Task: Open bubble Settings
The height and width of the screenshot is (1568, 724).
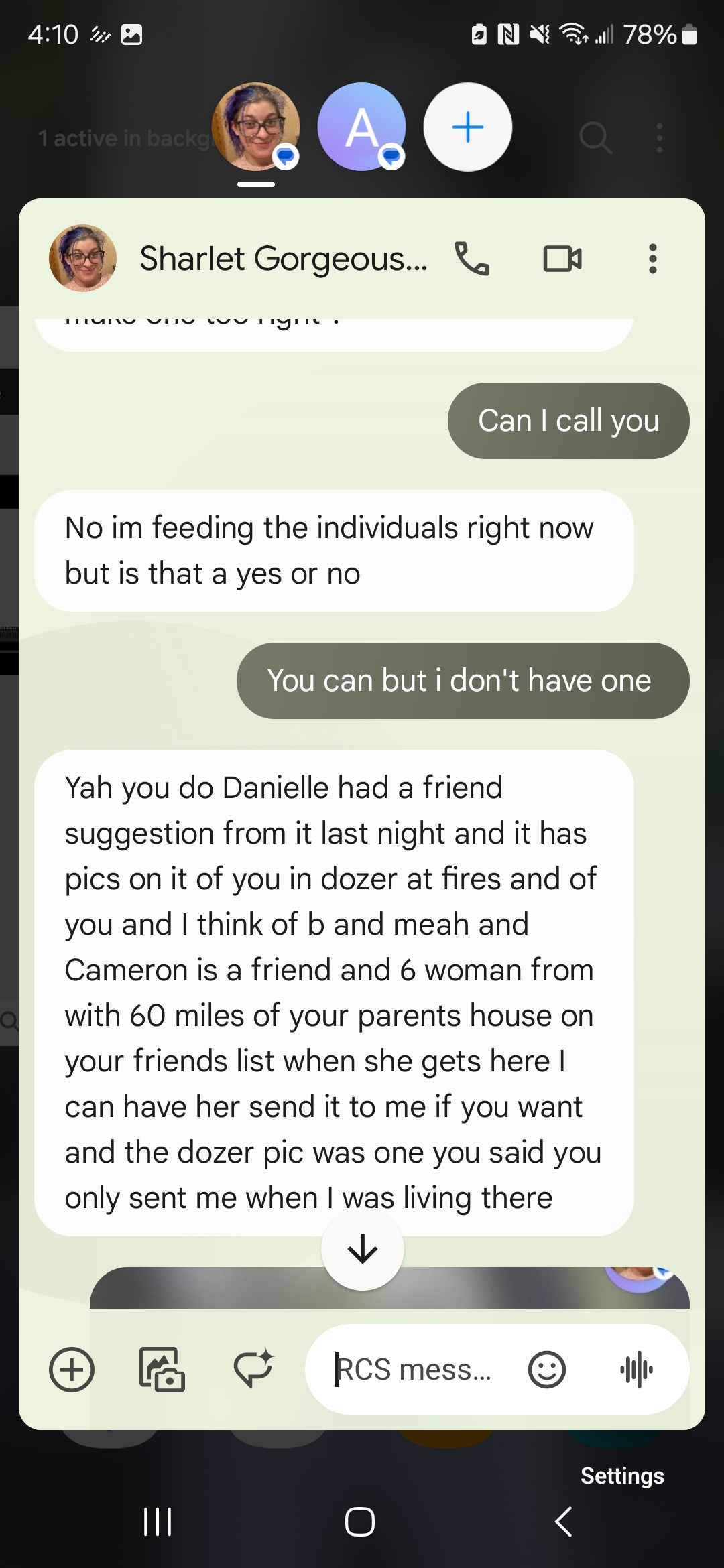Action: [621, 1476]
